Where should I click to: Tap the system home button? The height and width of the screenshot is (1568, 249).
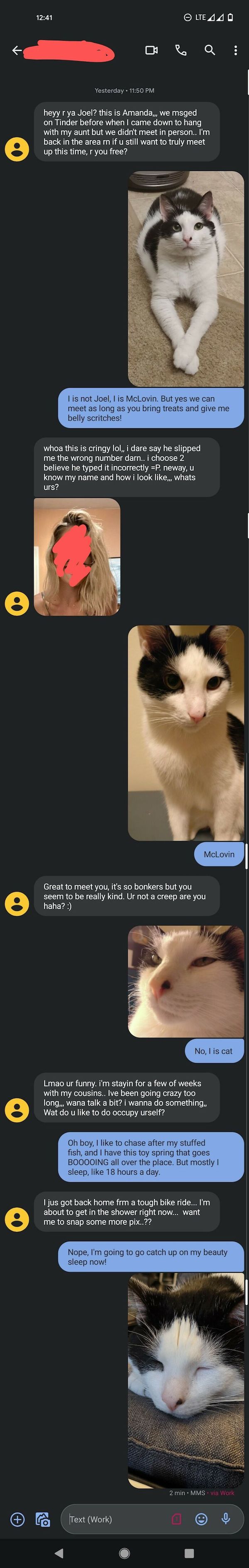tap(124, 1553)
